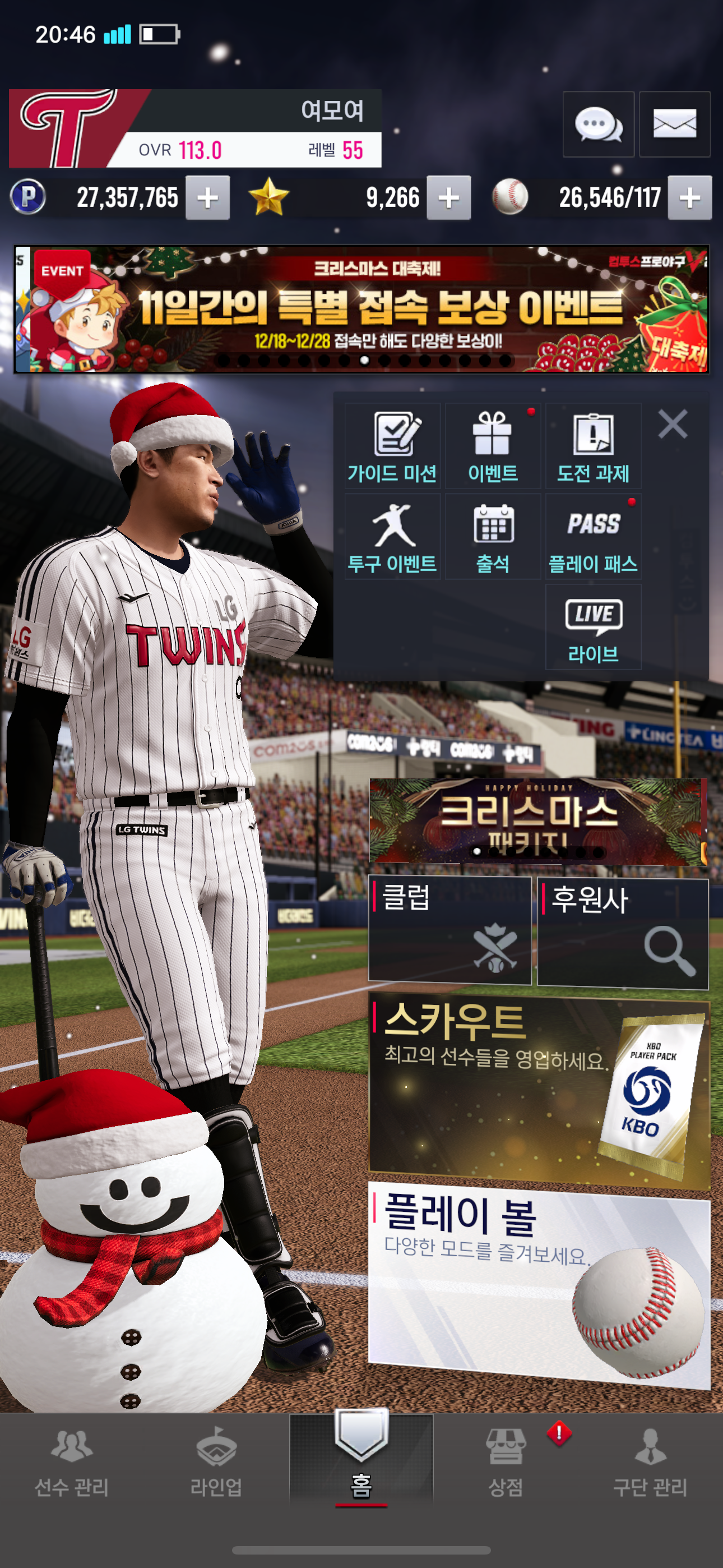The width and height of the screenshot is (723, 1568).
Task: Open 출석 attendance calendar
Action: (492, 537)
